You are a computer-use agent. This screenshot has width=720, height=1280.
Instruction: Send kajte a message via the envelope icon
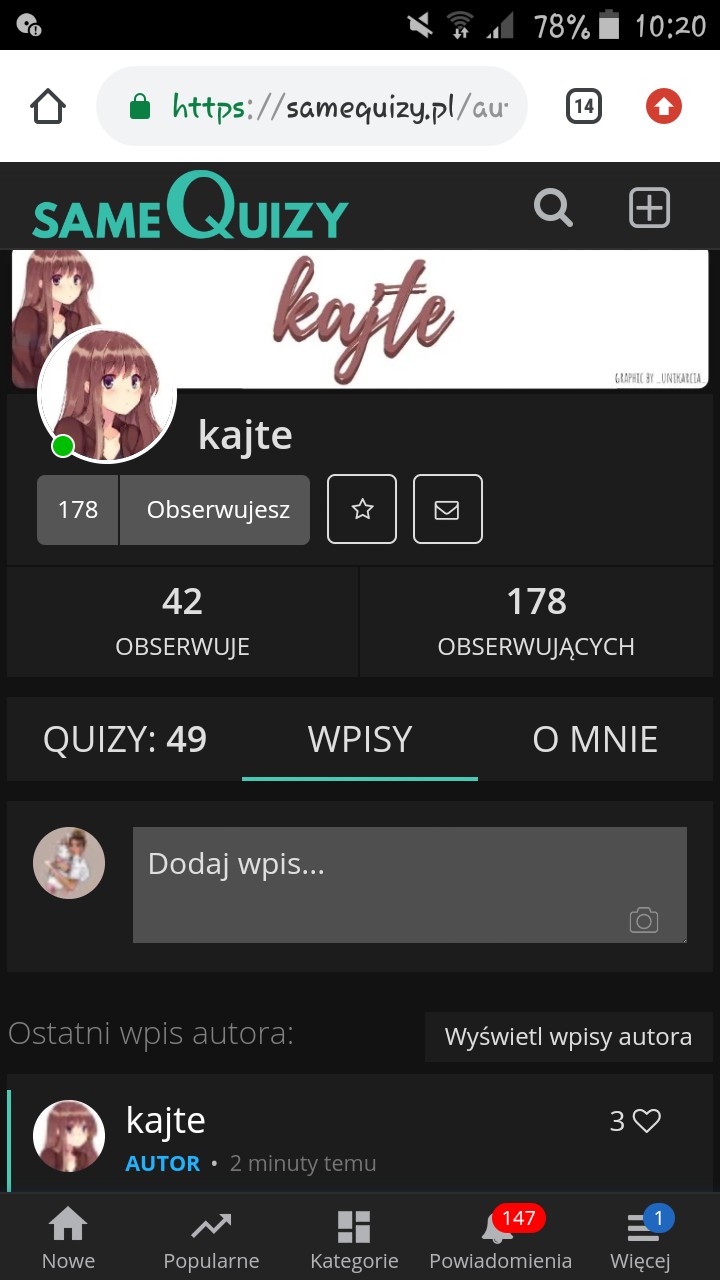pos(447,510)
